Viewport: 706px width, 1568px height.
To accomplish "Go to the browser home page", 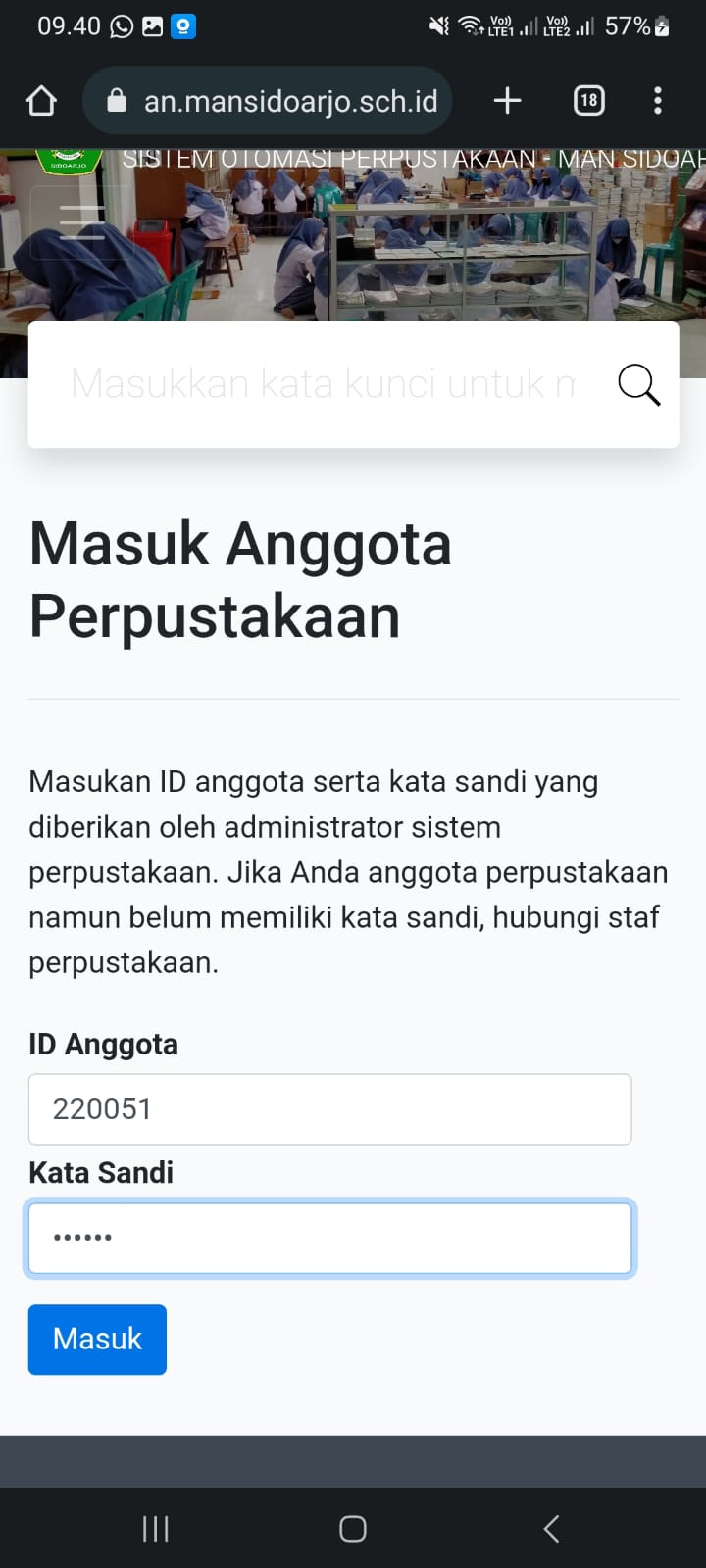I will tap(41, 100).
